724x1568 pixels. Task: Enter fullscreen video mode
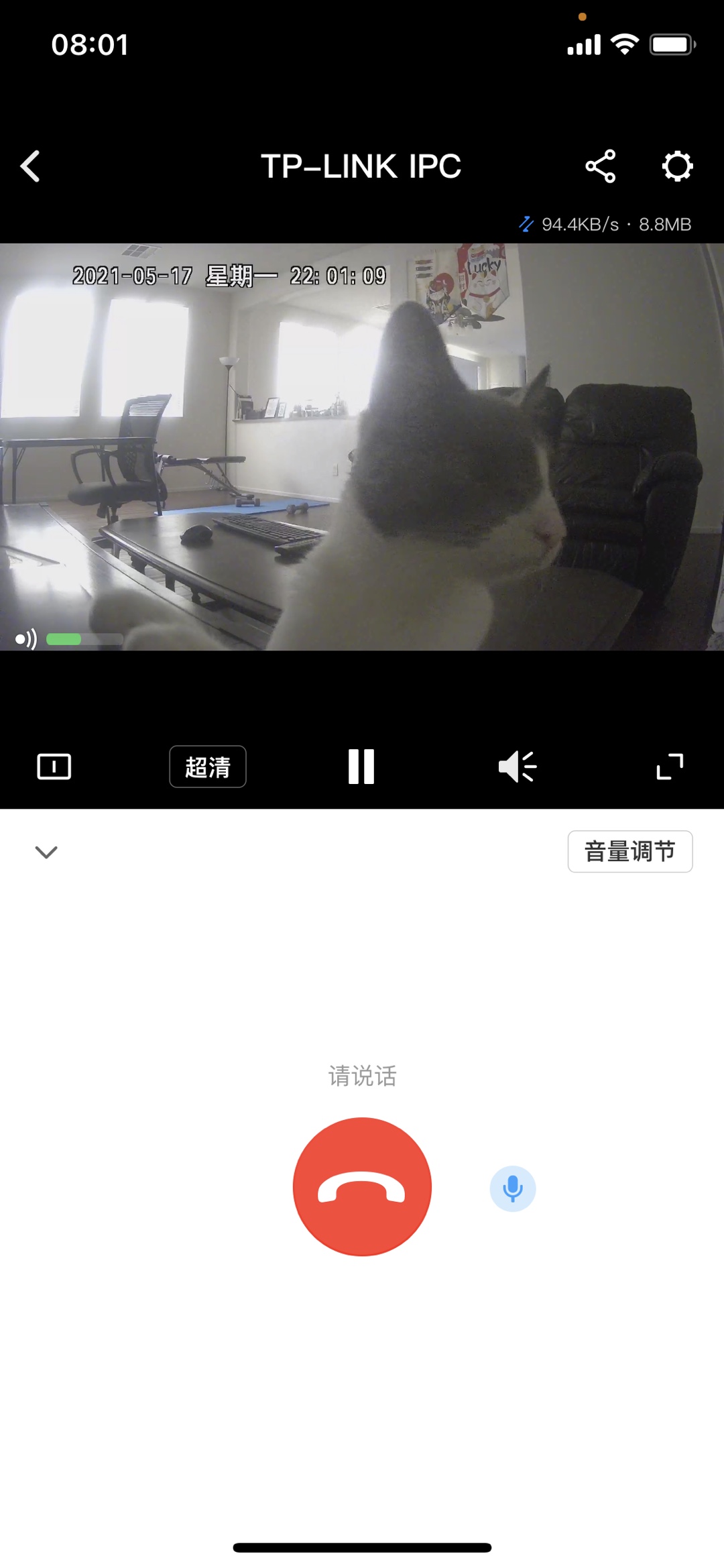click(x=670, y=767)
